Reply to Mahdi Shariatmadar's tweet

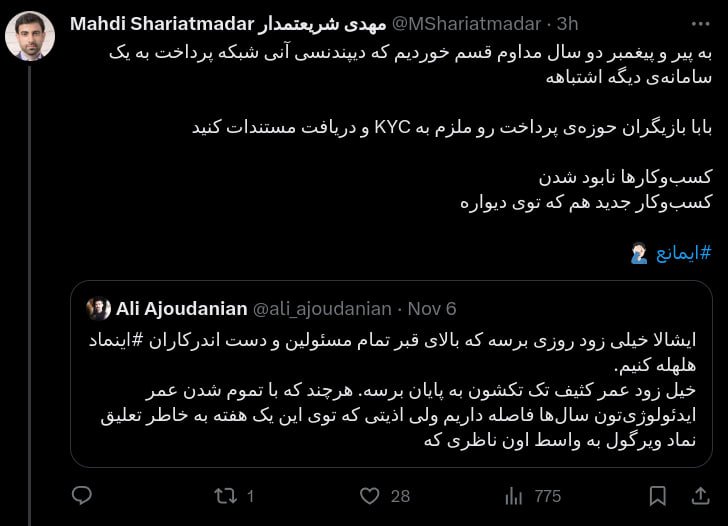tap(83, 495)
